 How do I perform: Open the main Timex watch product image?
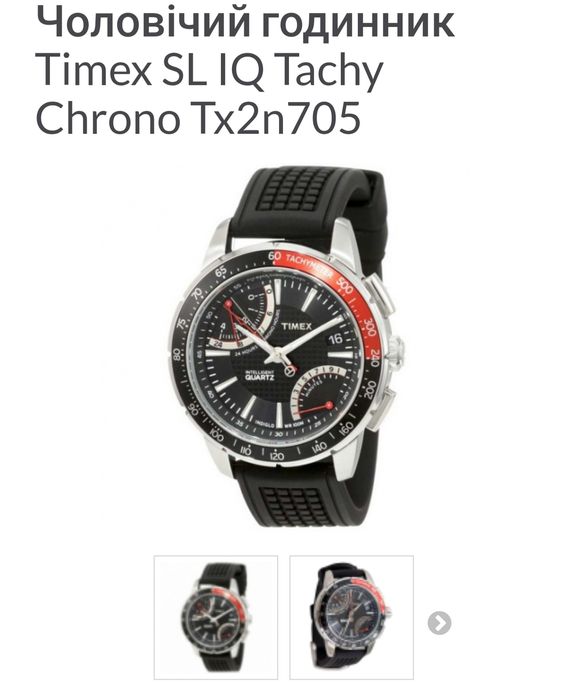pos(285,346)
